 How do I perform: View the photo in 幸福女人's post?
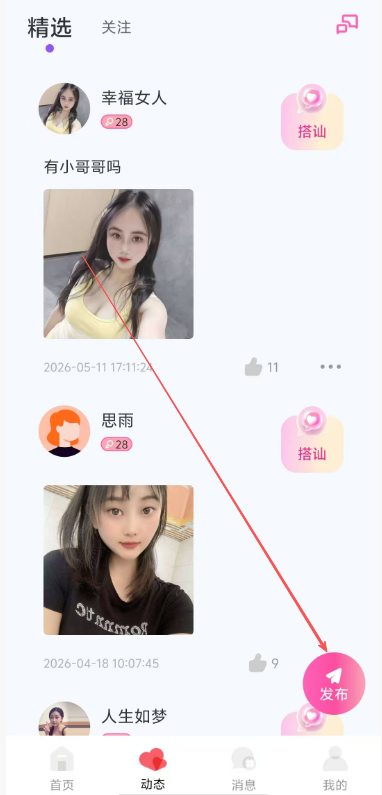point(118,264)
